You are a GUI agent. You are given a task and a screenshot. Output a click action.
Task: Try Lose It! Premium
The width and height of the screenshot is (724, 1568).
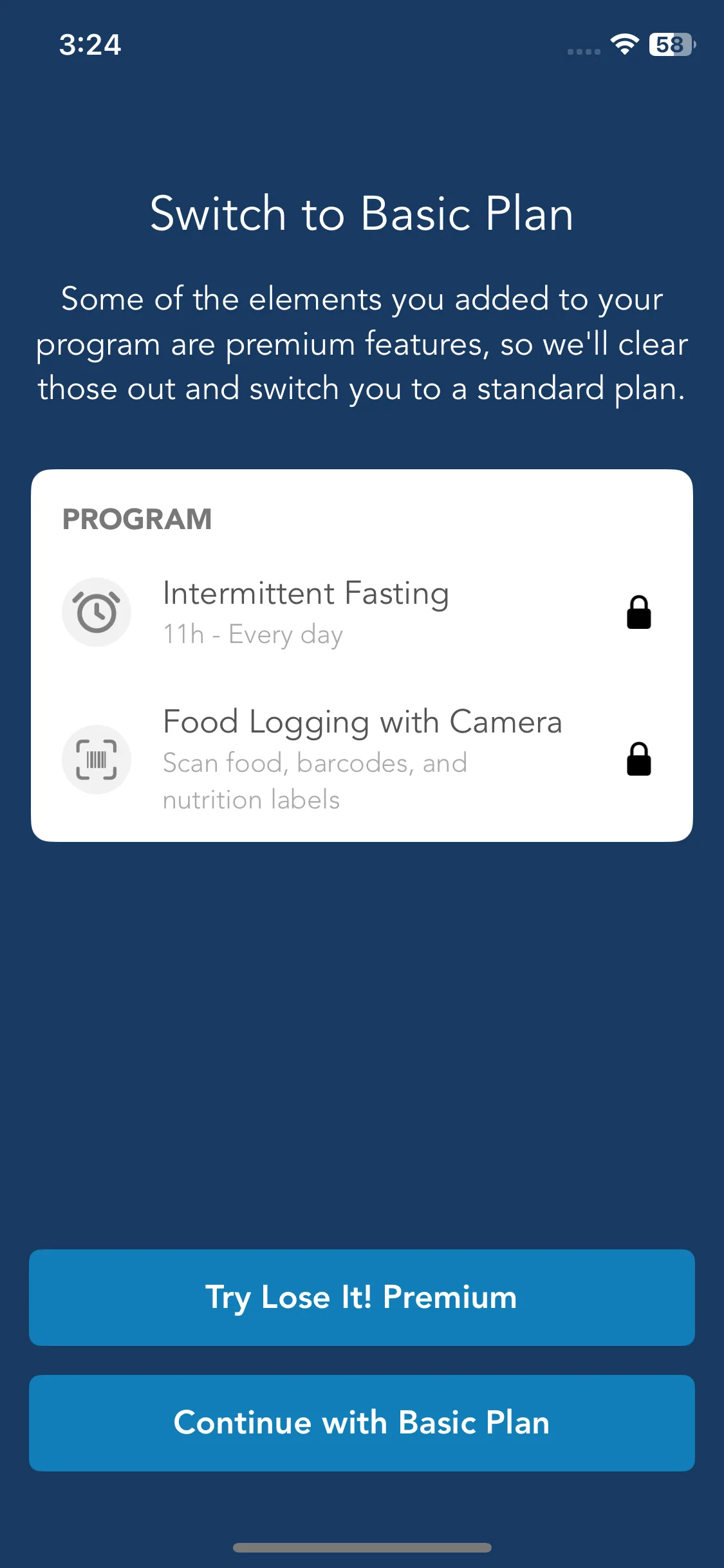pyautogui.click(x=362, y=1297)
